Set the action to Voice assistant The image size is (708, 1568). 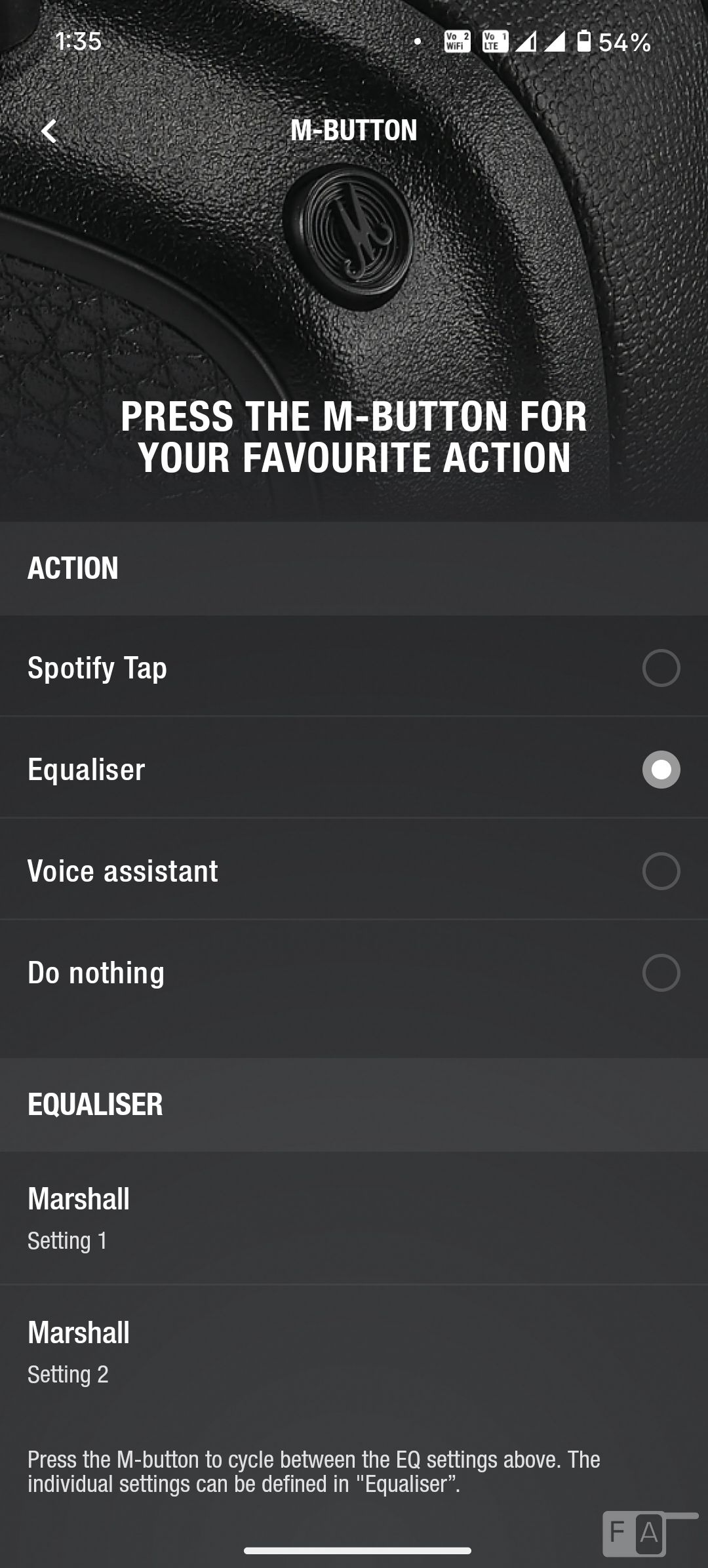coord(661,871)
